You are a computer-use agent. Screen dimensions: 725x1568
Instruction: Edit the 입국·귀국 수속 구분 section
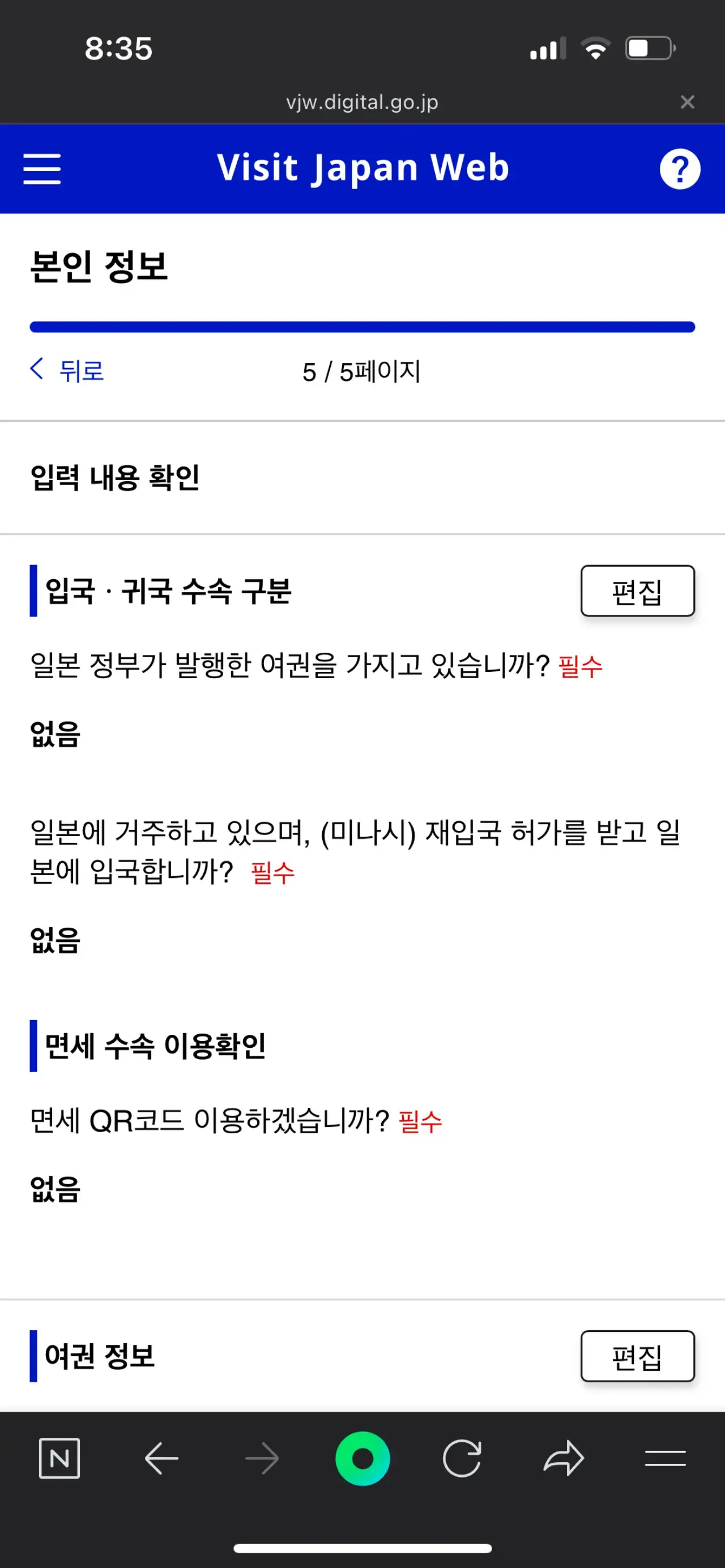pos(637,591)
